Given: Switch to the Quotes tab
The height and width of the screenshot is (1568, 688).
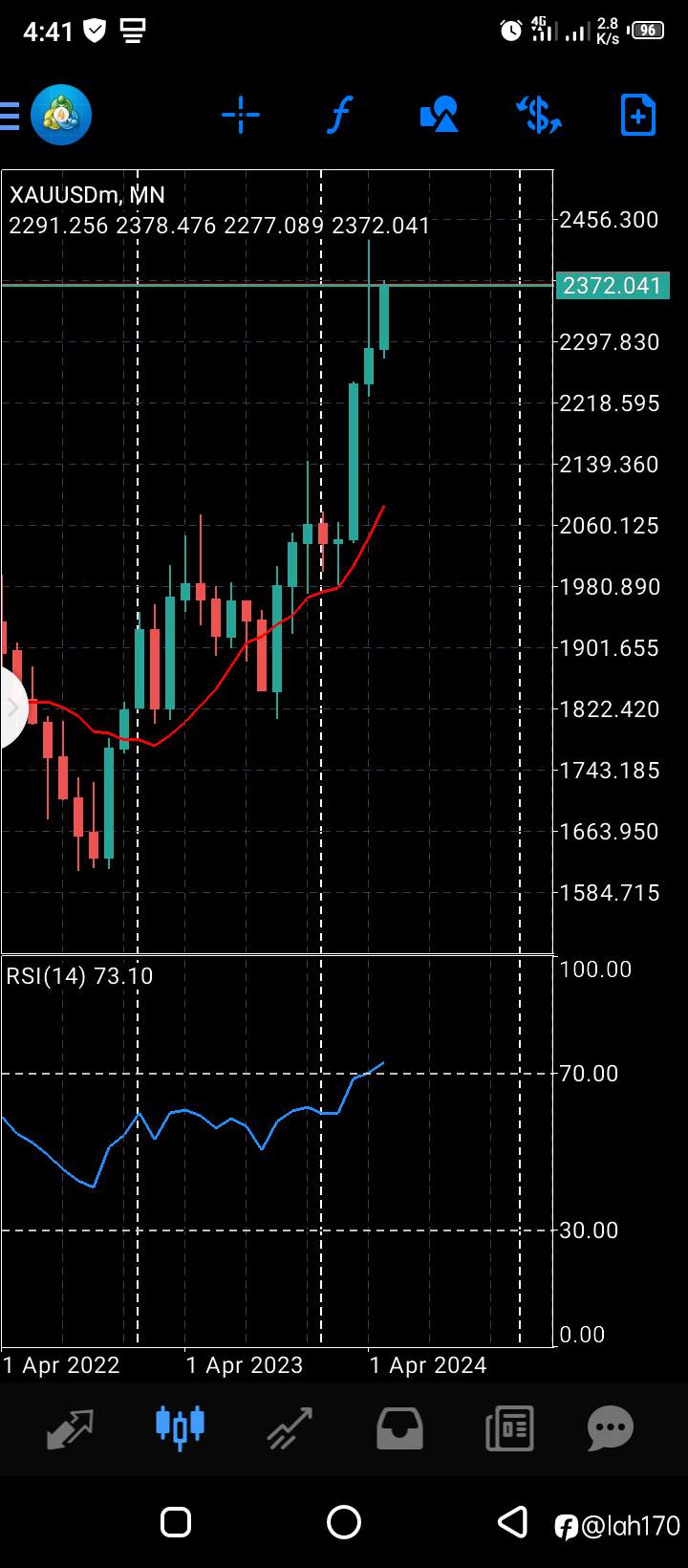Looking at the screenshot, I should 71,1428.
